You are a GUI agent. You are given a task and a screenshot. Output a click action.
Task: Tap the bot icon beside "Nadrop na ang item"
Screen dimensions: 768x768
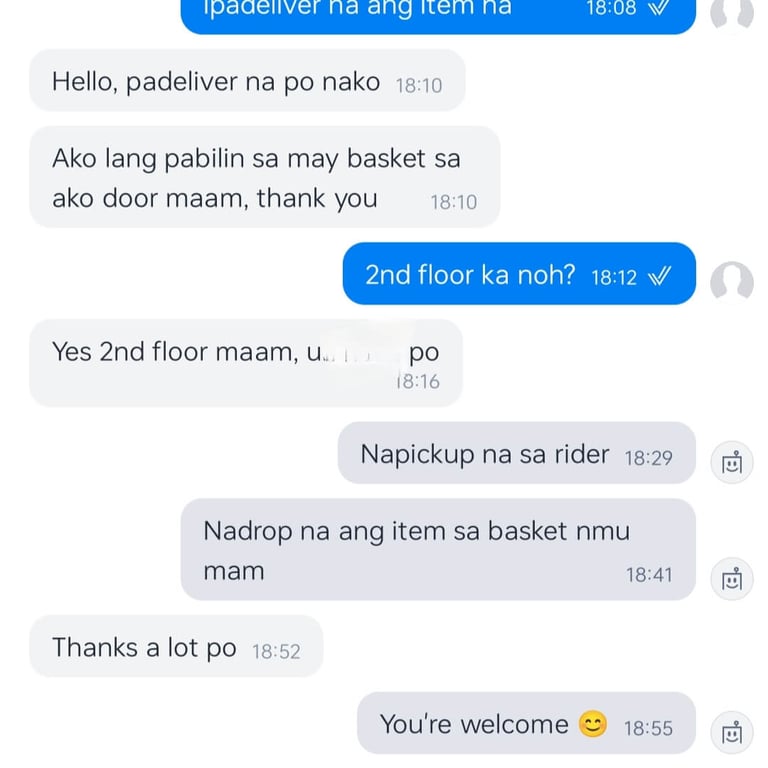pos(731,579)
